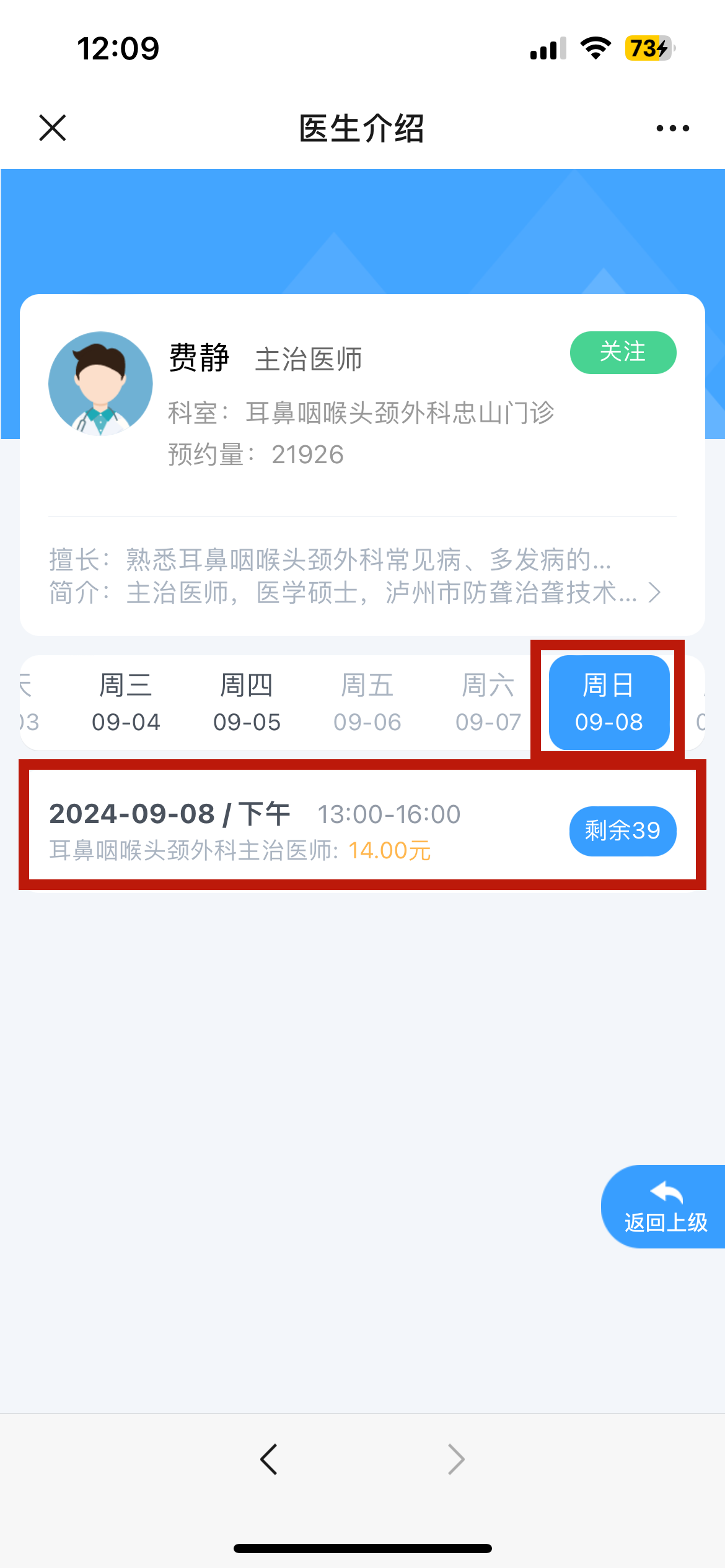Select the 周日 09-08 date tab

pyautogui.click(x=609, y=703)
